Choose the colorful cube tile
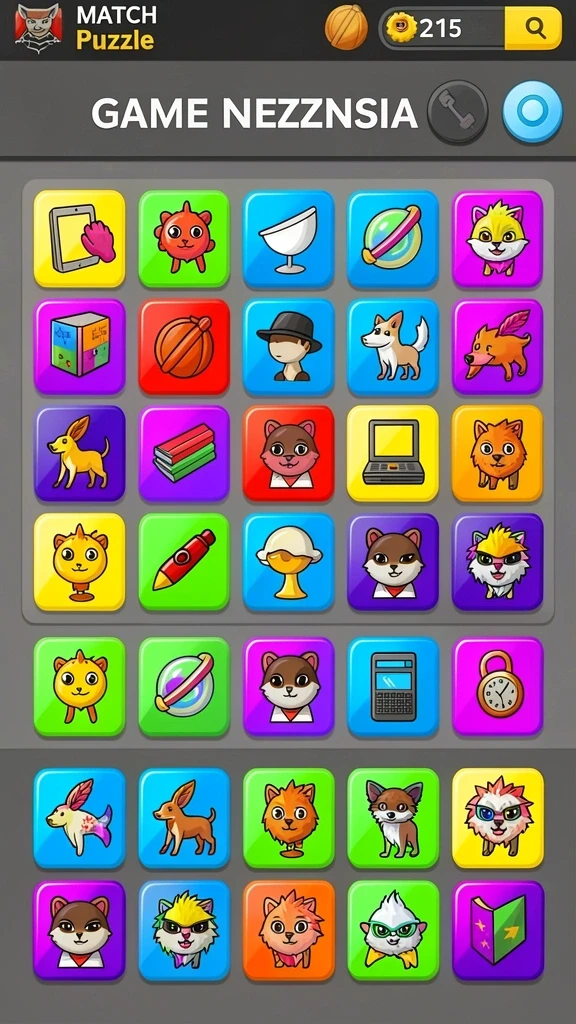The width and height of the screenshot is (576, 1024). (x=80, y=347)
